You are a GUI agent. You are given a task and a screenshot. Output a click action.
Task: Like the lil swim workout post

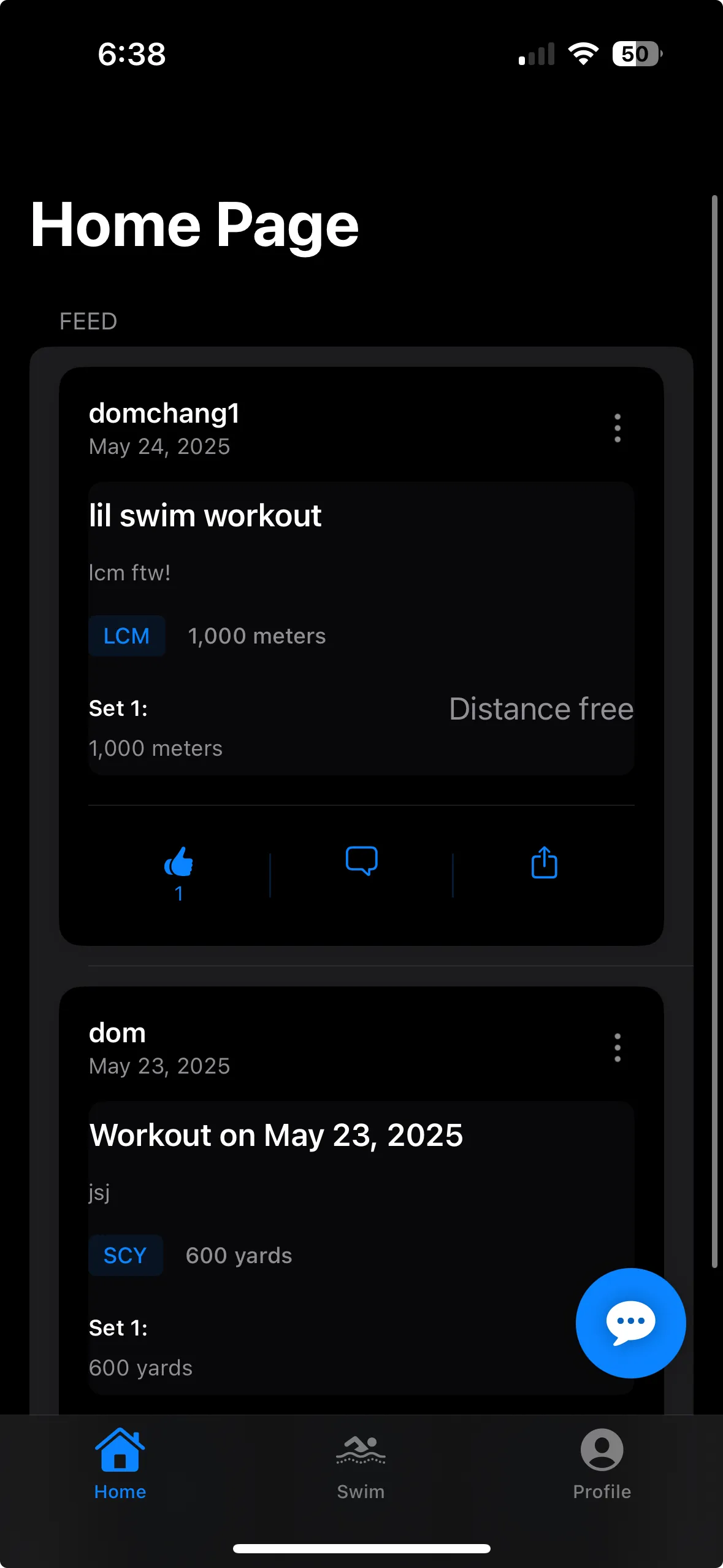[178, 863]
